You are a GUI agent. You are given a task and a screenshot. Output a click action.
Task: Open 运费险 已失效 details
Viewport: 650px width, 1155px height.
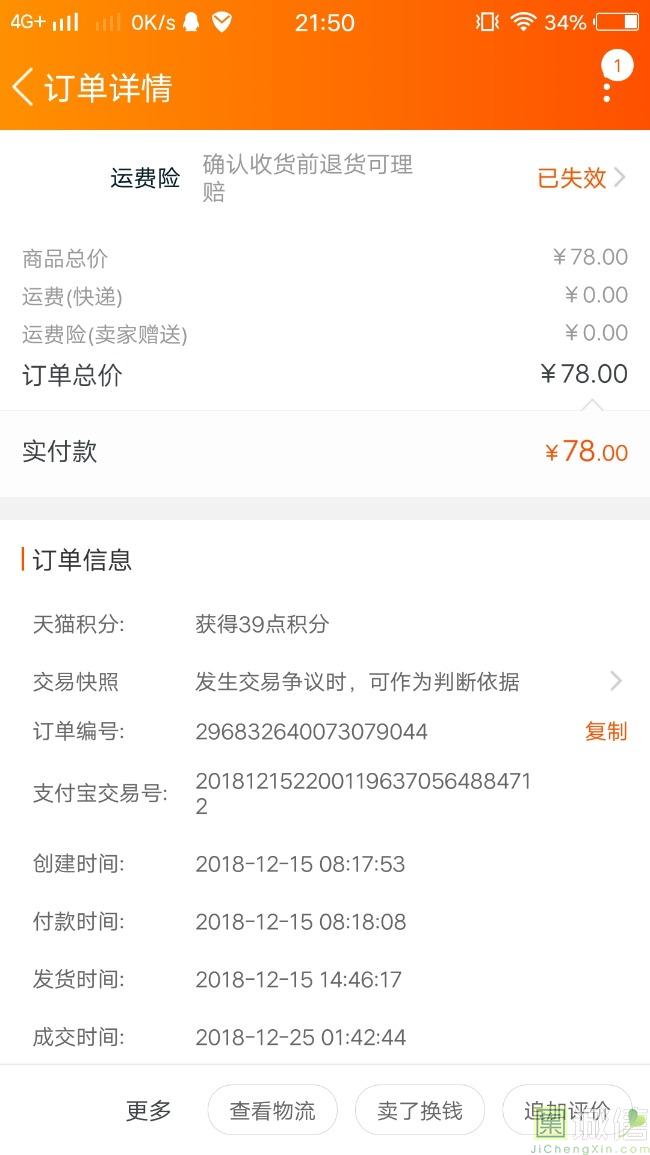[582, 178]
